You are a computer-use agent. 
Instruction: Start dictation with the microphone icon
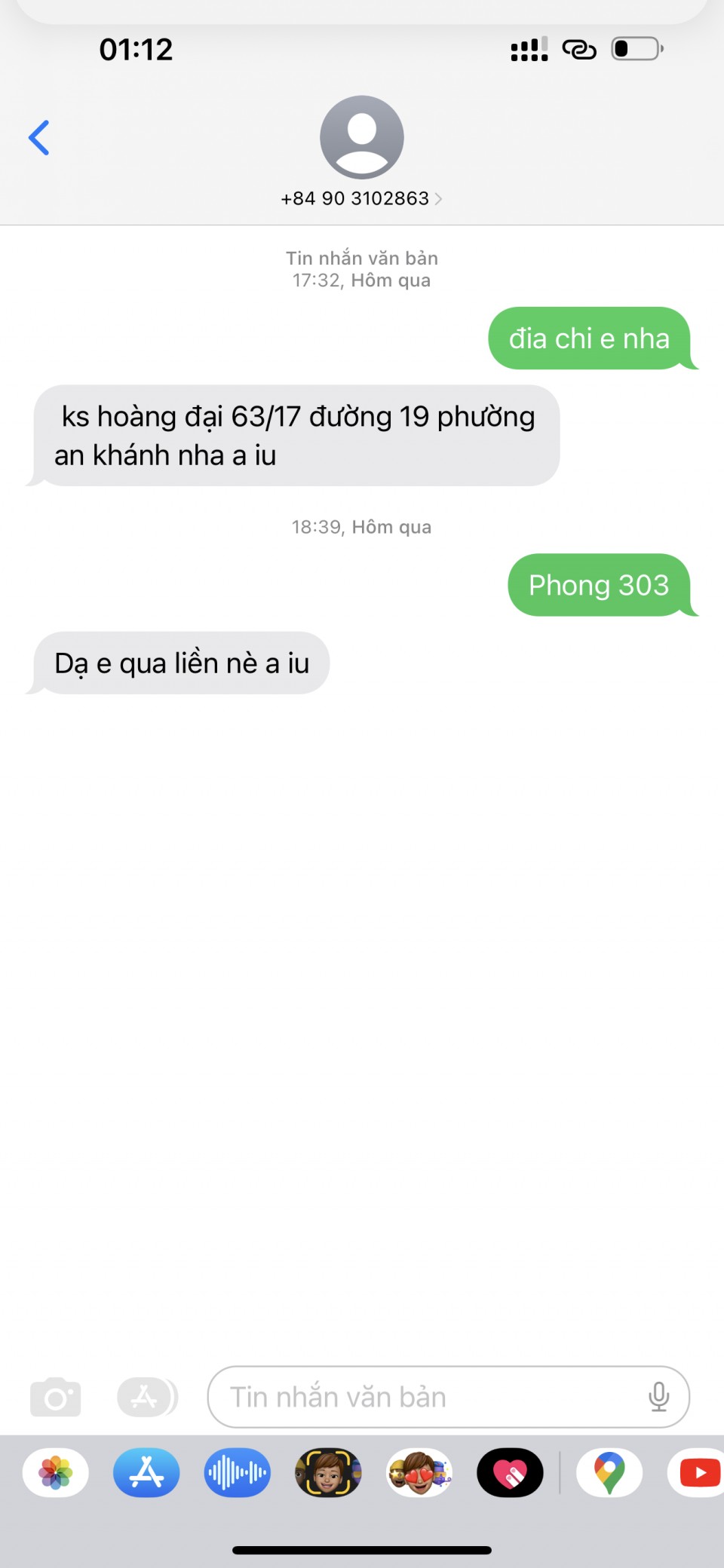tap(658, 1397)
